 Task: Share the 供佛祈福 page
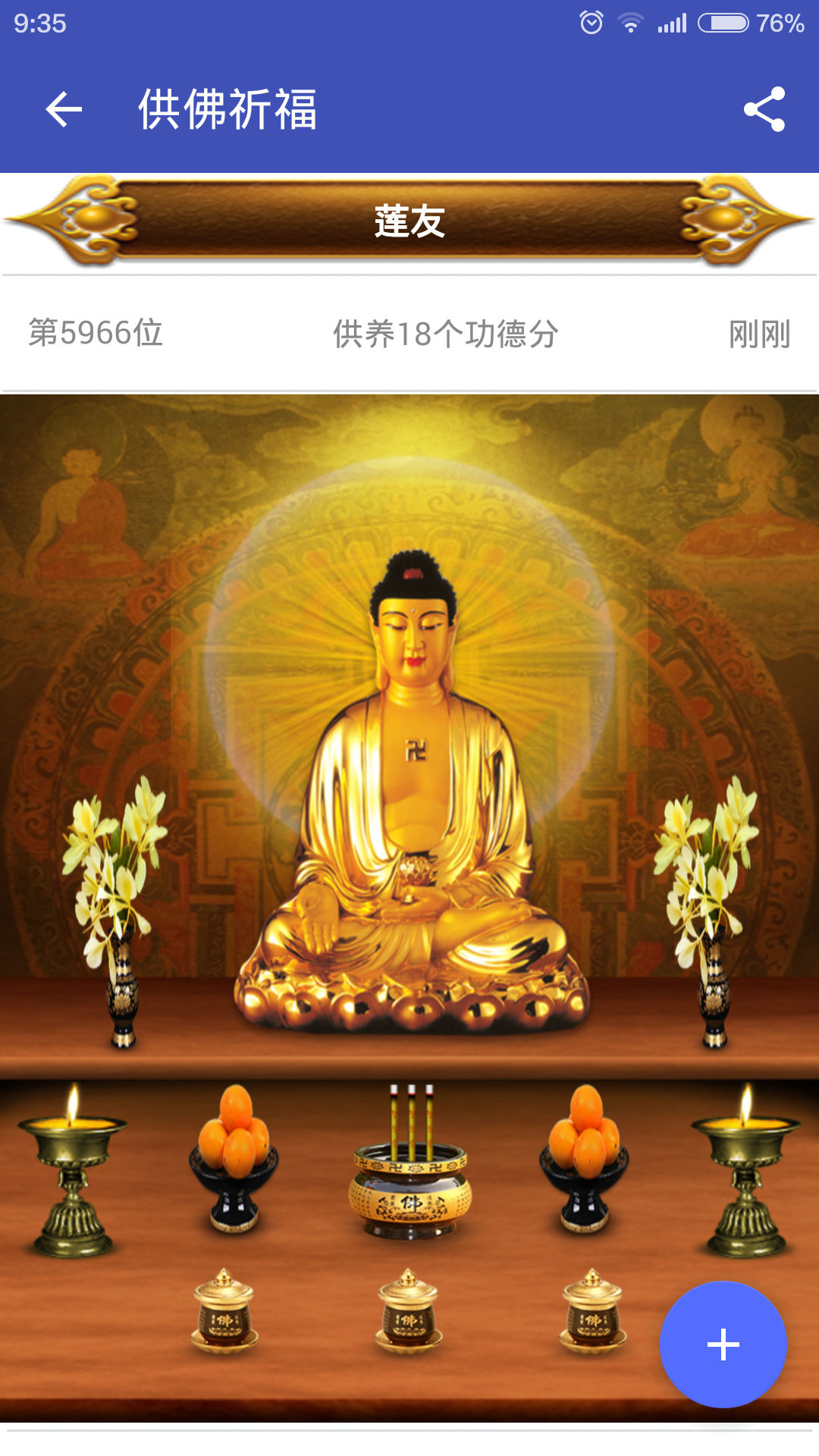pyautogui.click(x=764, y=110)
